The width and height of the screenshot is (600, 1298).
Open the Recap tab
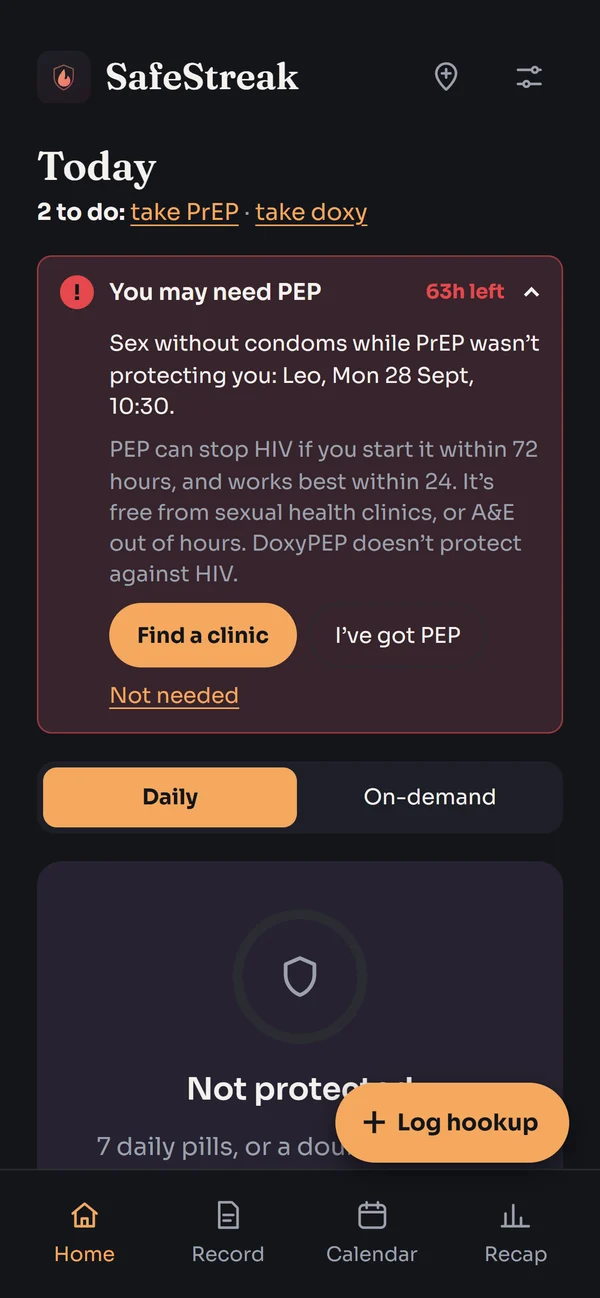(x=516, y=1234)
